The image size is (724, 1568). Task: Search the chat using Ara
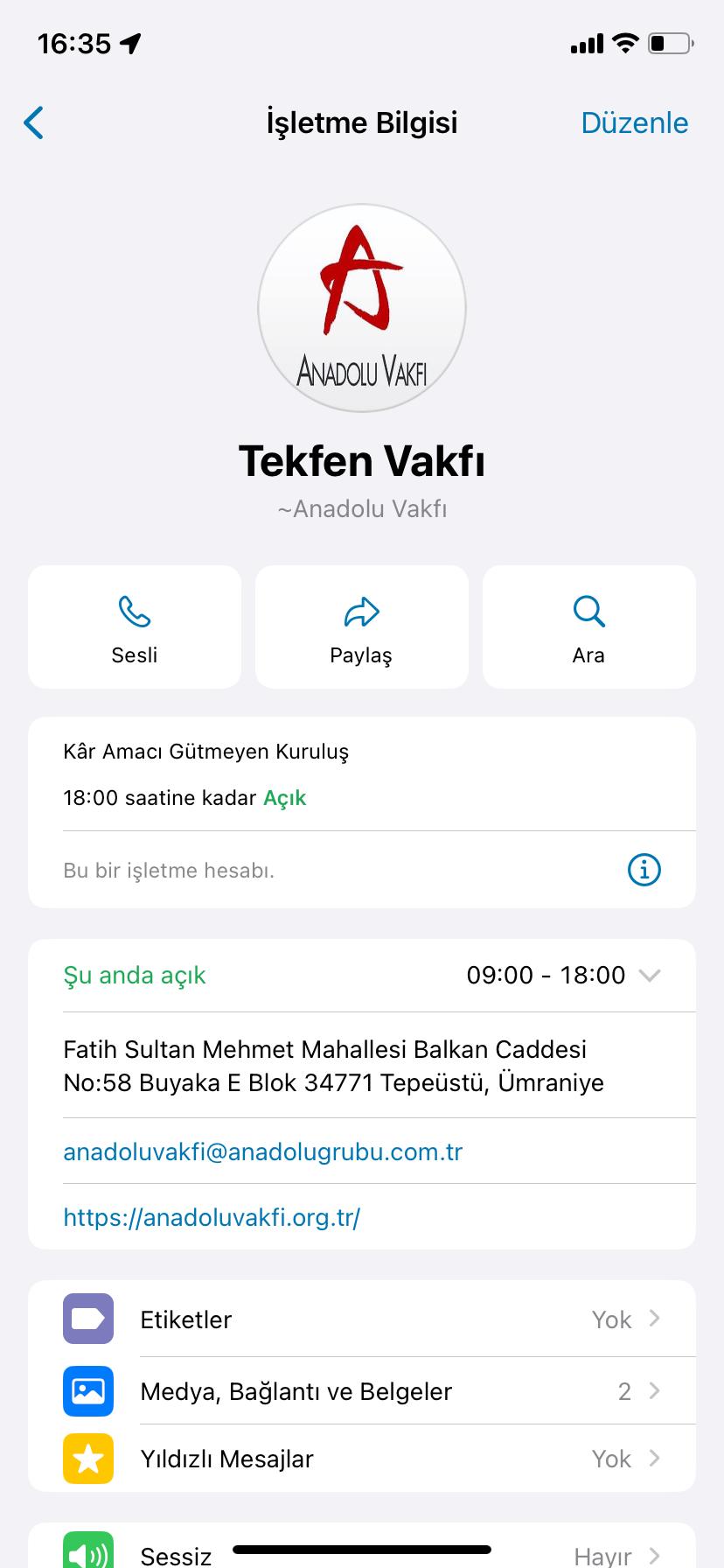click(589, 626)
